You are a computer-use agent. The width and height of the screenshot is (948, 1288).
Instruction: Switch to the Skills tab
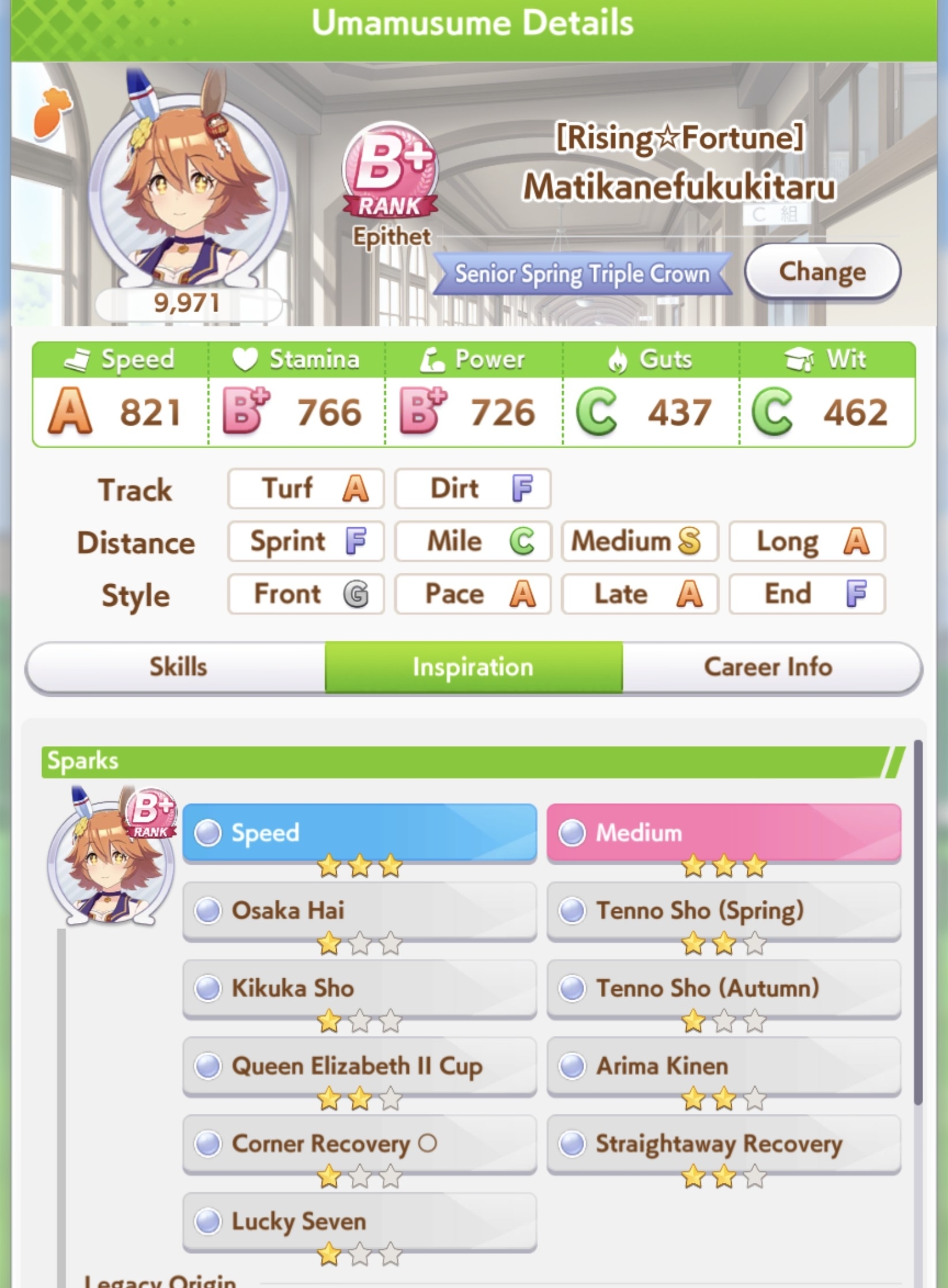(178, 667)
